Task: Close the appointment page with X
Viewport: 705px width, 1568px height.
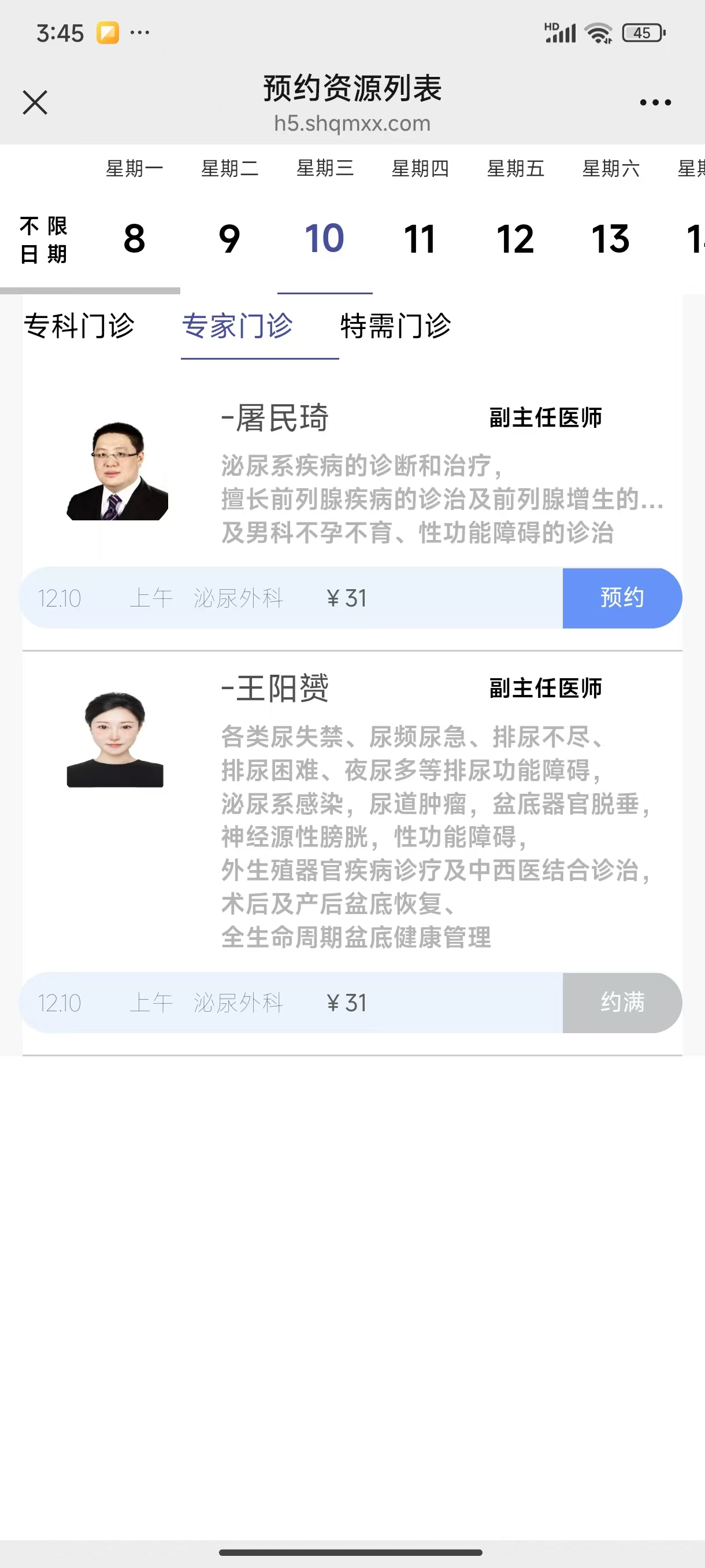Action: [x=35, y=102]
